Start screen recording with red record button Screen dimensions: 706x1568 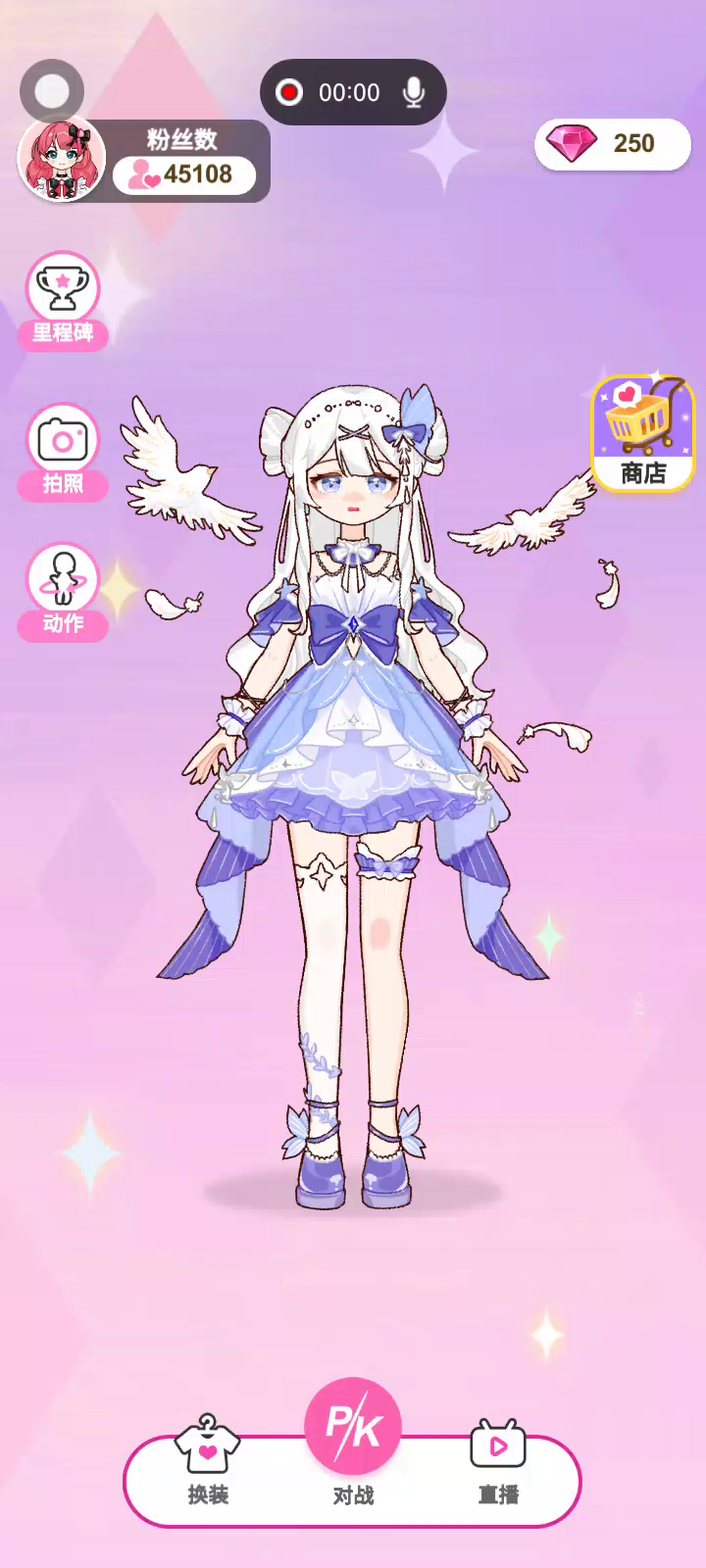click(289, 92)
